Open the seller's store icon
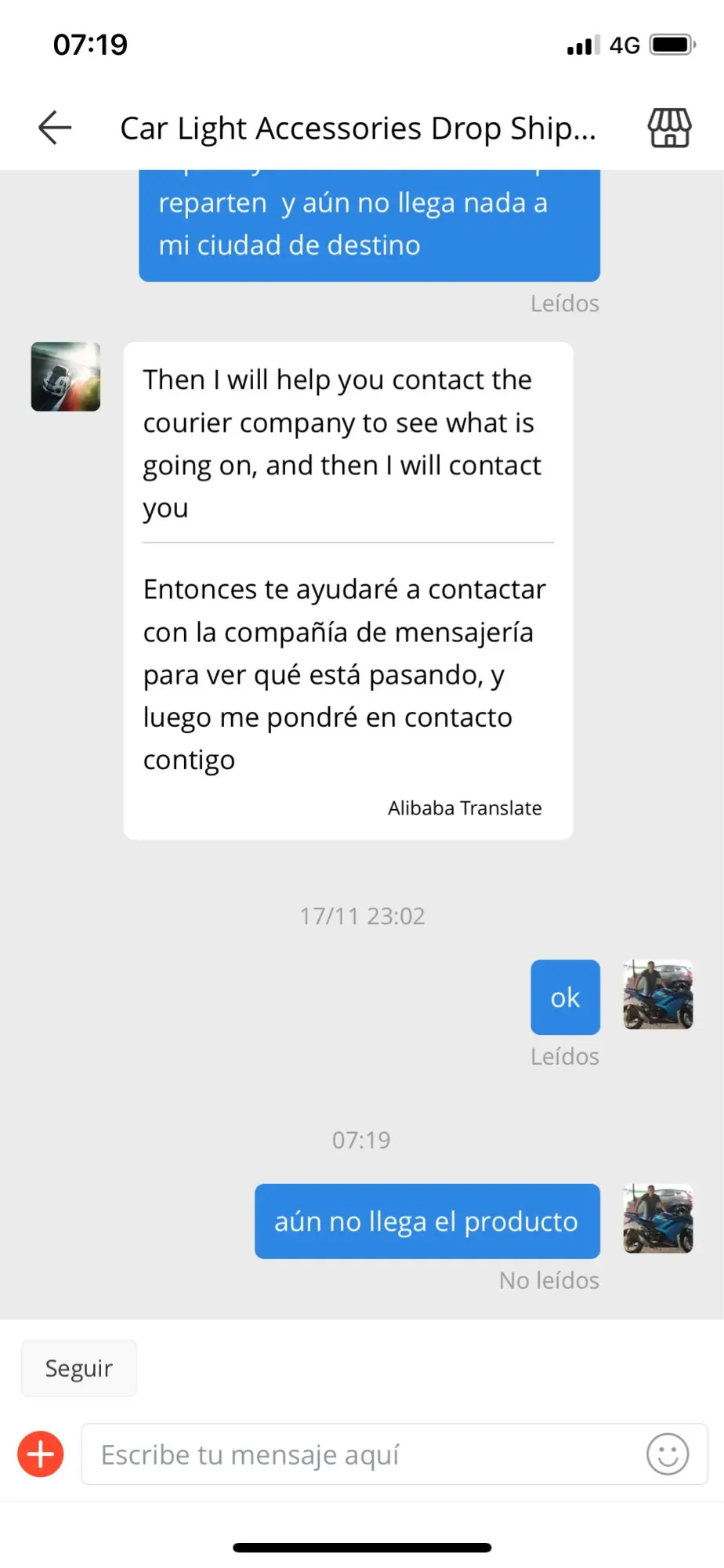 pos(669,128)
